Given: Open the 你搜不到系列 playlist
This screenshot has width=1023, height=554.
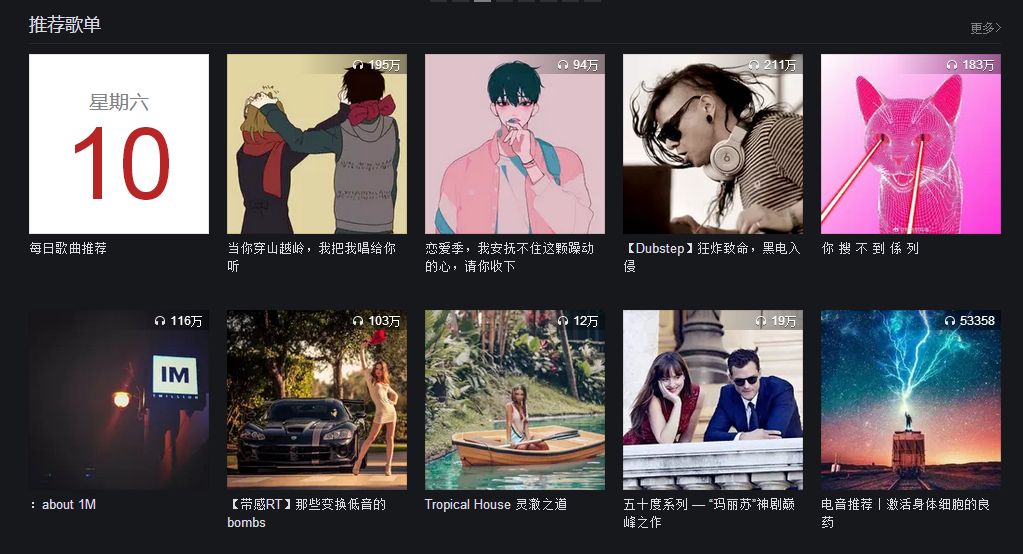Looking at the screenshot, I should [x=910, y=144].
